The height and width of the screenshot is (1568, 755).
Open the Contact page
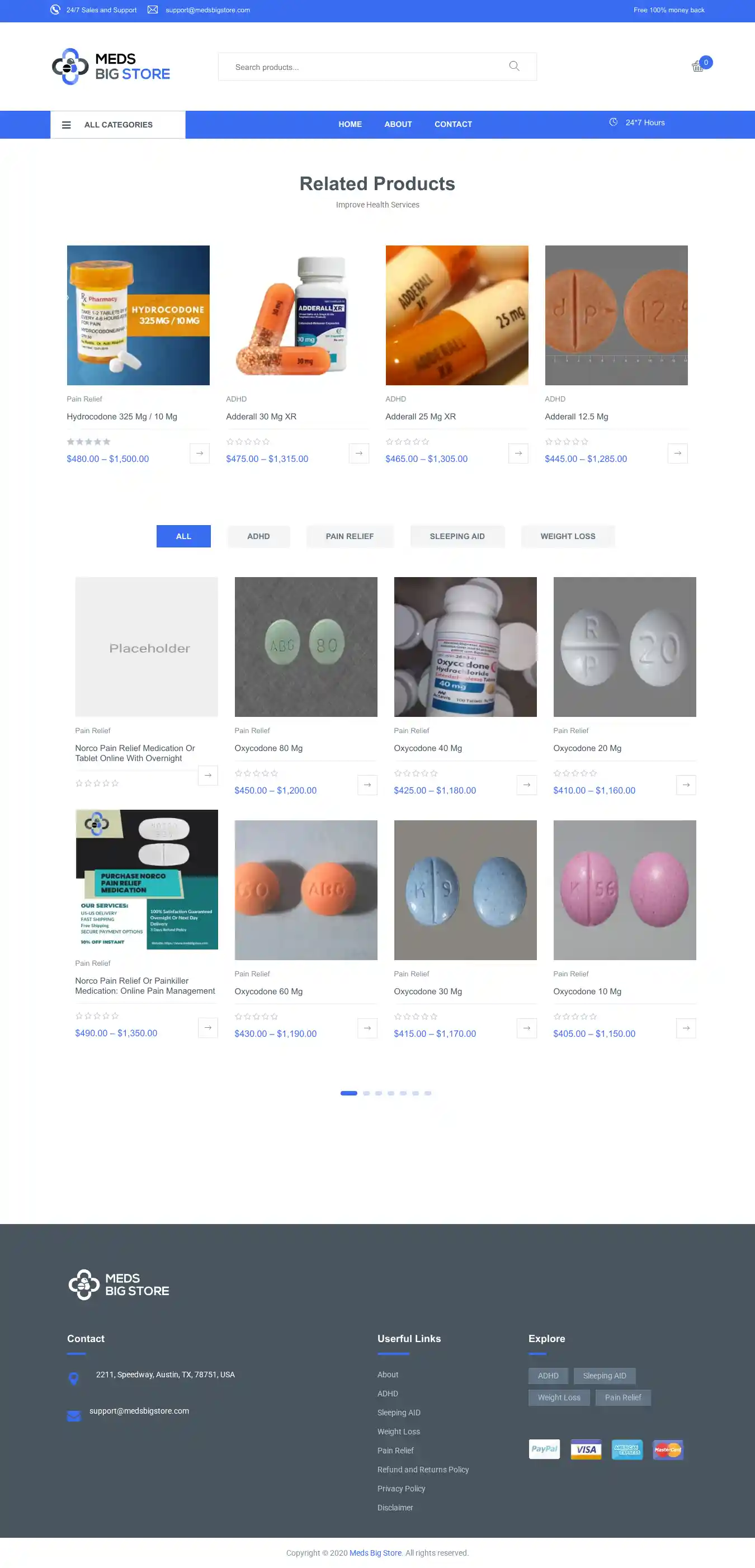click(x=453, y=124)
